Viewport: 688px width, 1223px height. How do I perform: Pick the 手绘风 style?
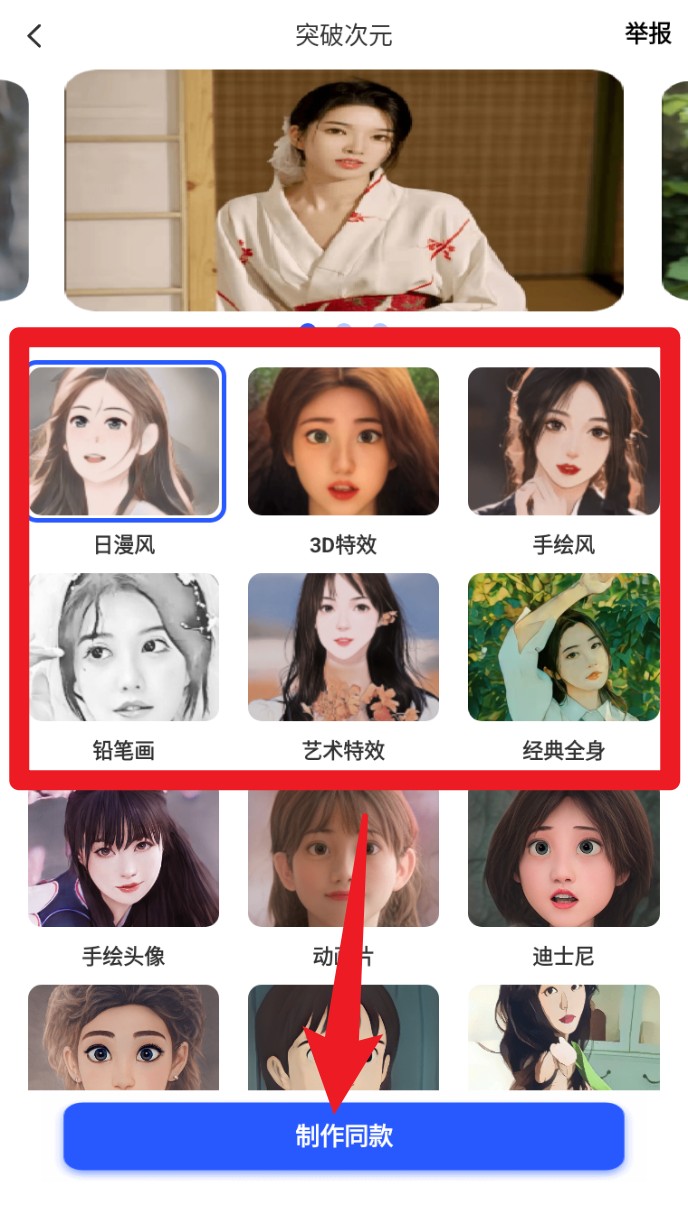[563, 441]
